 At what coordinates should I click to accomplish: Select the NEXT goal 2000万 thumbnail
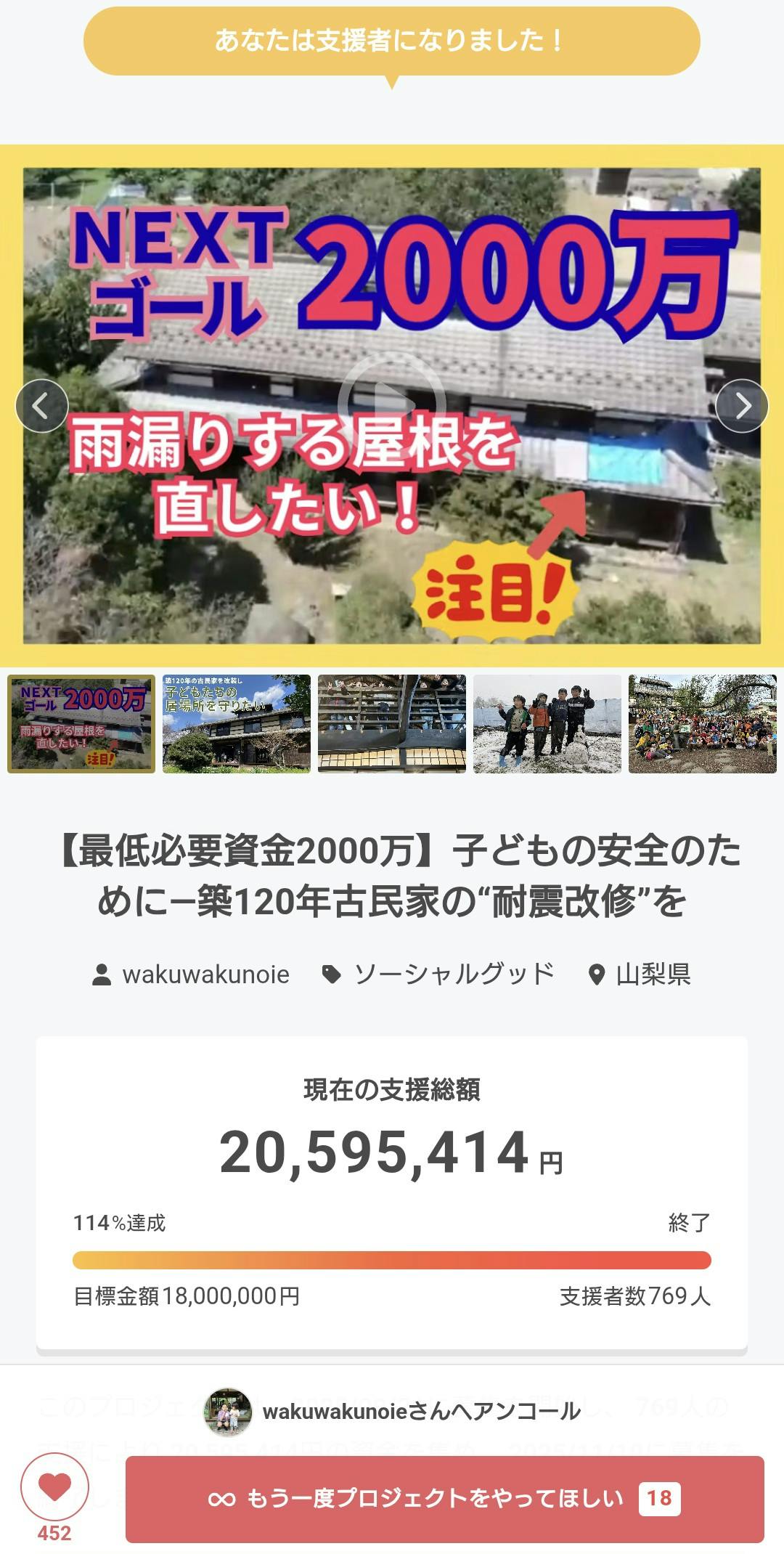(x=81, y=723)
